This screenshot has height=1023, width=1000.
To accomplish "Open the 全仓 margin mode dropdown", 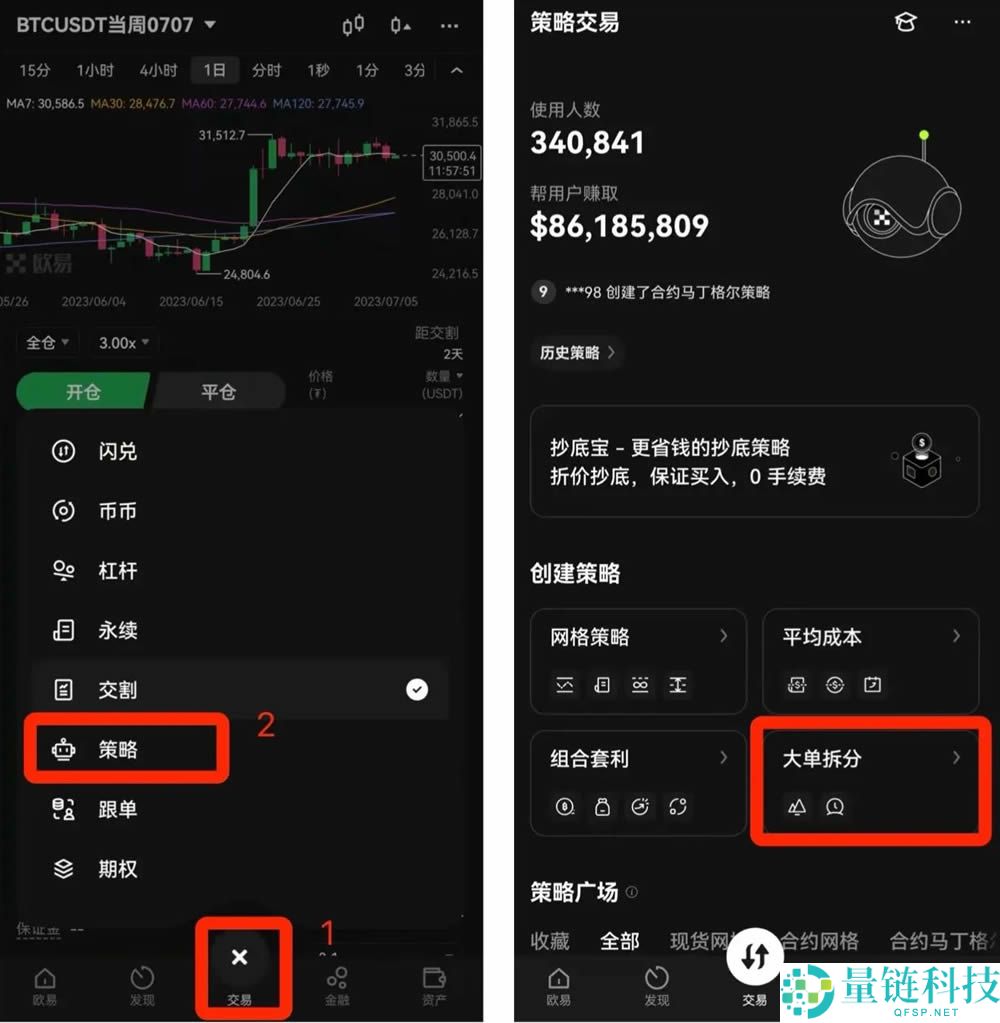I will pos(46,342).
